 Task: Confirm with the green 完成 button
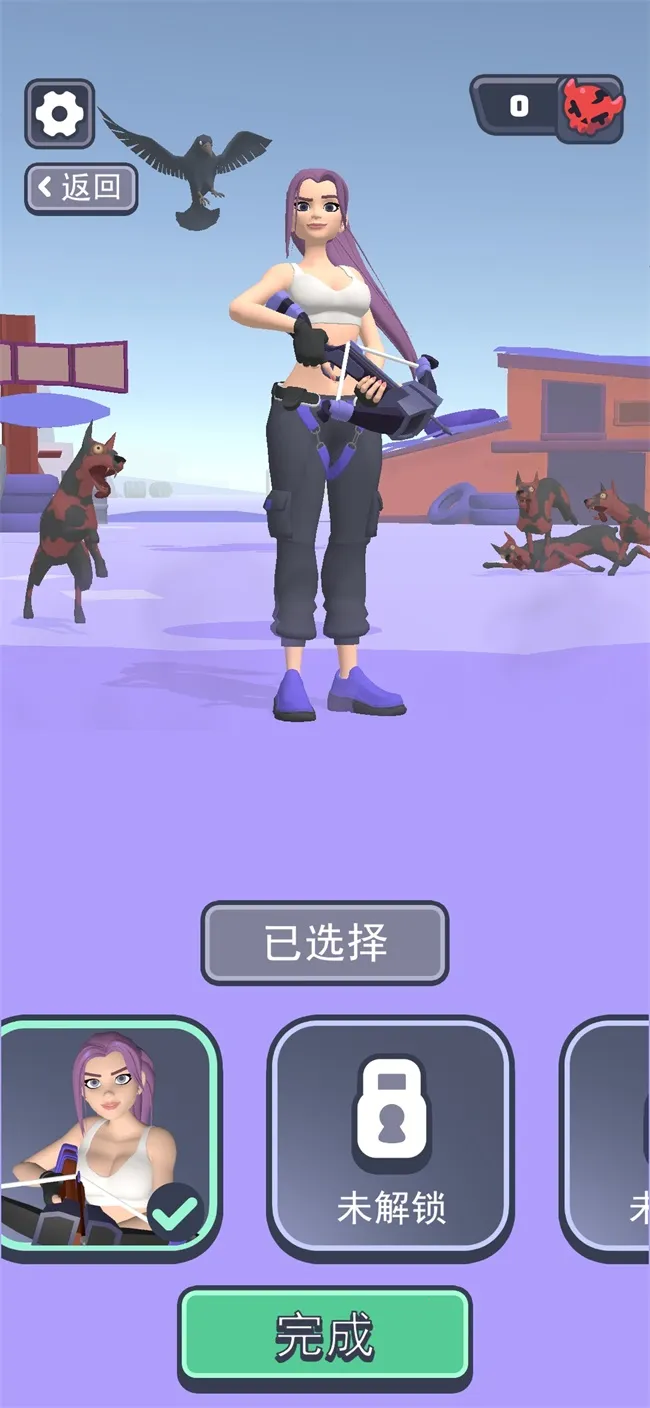[325, 1337]
